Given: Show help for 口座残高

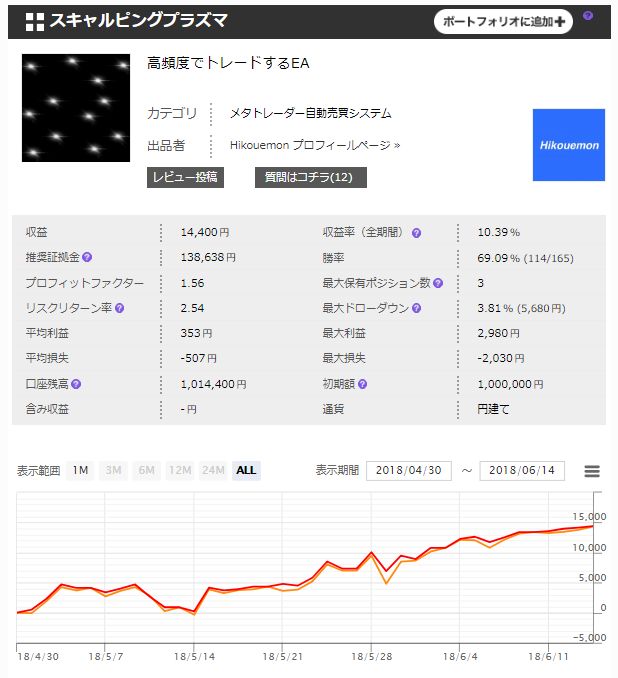Looking at the screenshot, I should tap(76, 384).
